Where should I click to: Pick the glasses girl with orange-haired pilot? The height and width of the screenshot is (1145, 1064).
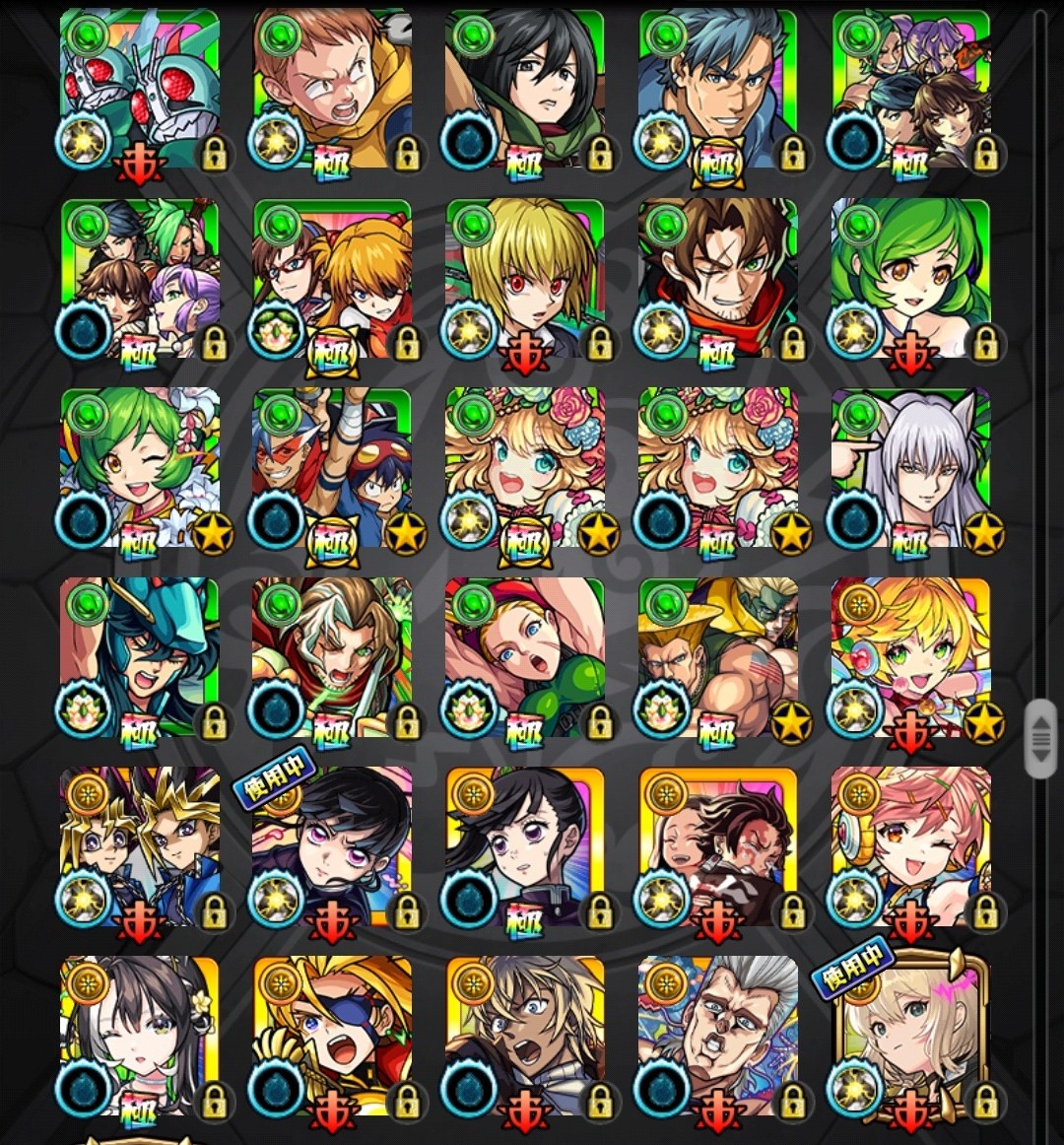[333, 279]
